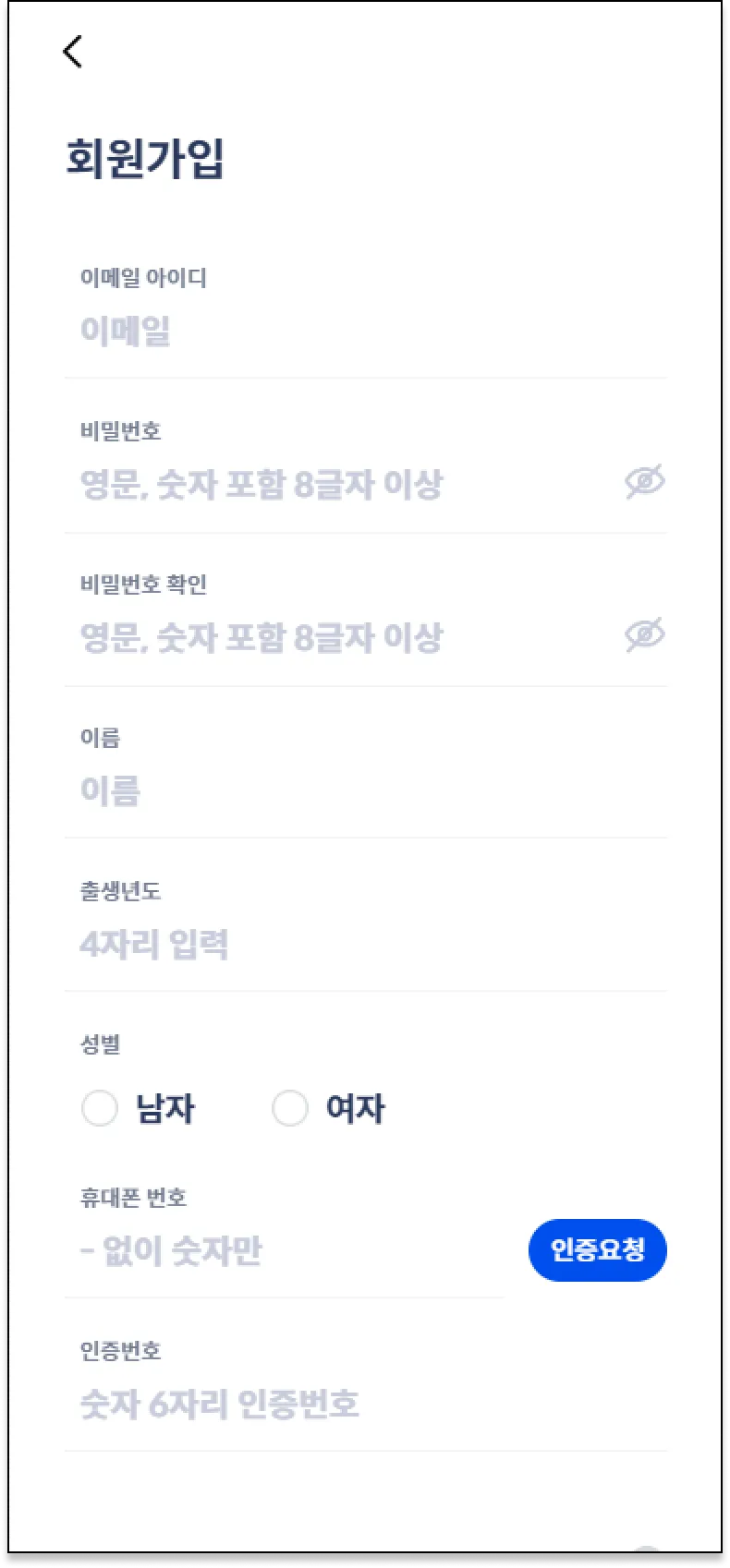The height and width of the screenshot is (1568, 730).
Task: Show password in the 비밀번호 확인 field
Action: pyautogui.click(x=645, y=634)
